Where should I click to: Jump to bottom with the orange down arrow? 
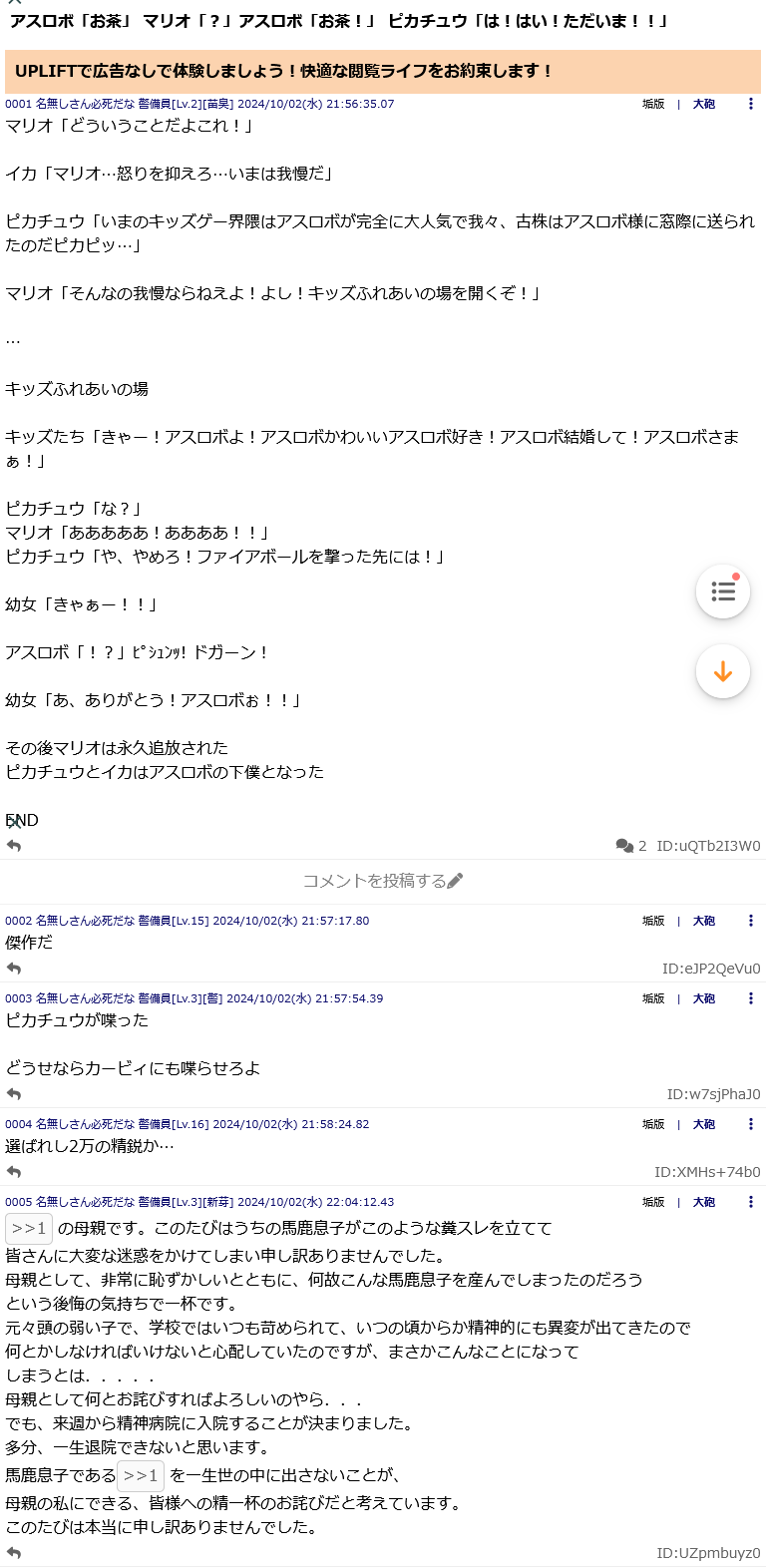coord(723,672)
